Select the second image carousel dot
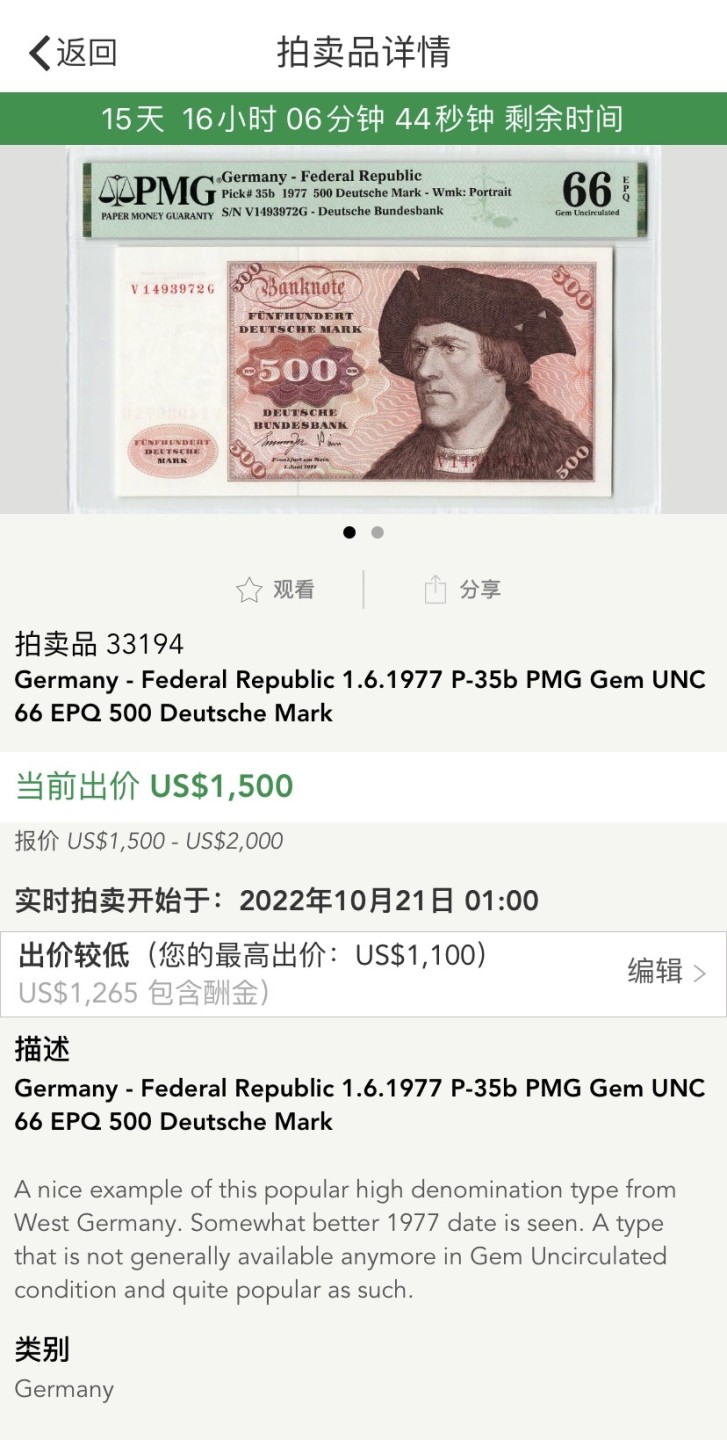Viewport: 727px width, 1440px height. point(375,532)
